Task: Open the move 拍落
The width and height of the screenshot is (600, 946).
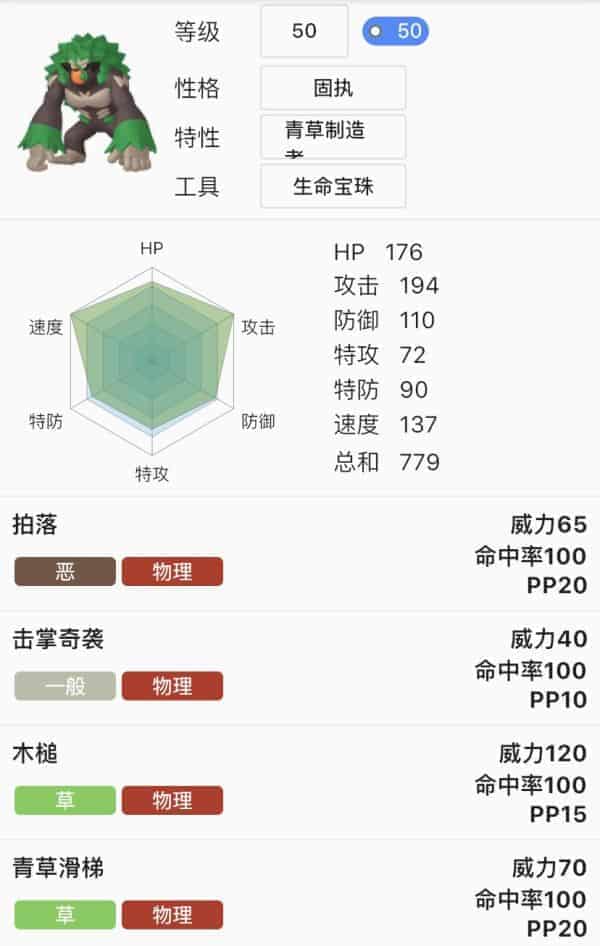Action: click(x=300, y=553)
